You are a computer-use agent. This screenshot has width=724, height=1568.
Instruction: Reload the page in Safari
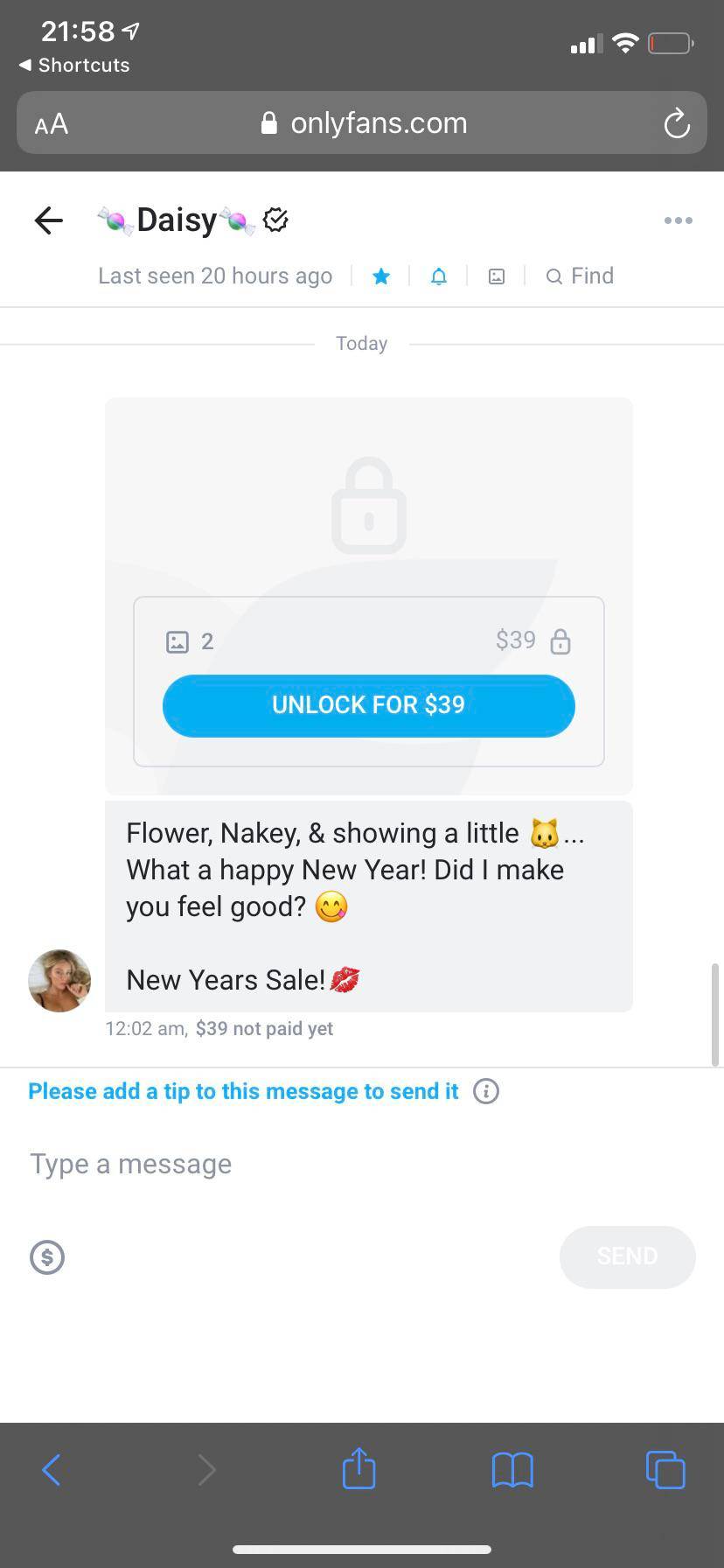pyautogui.click(x=676, y=122)
